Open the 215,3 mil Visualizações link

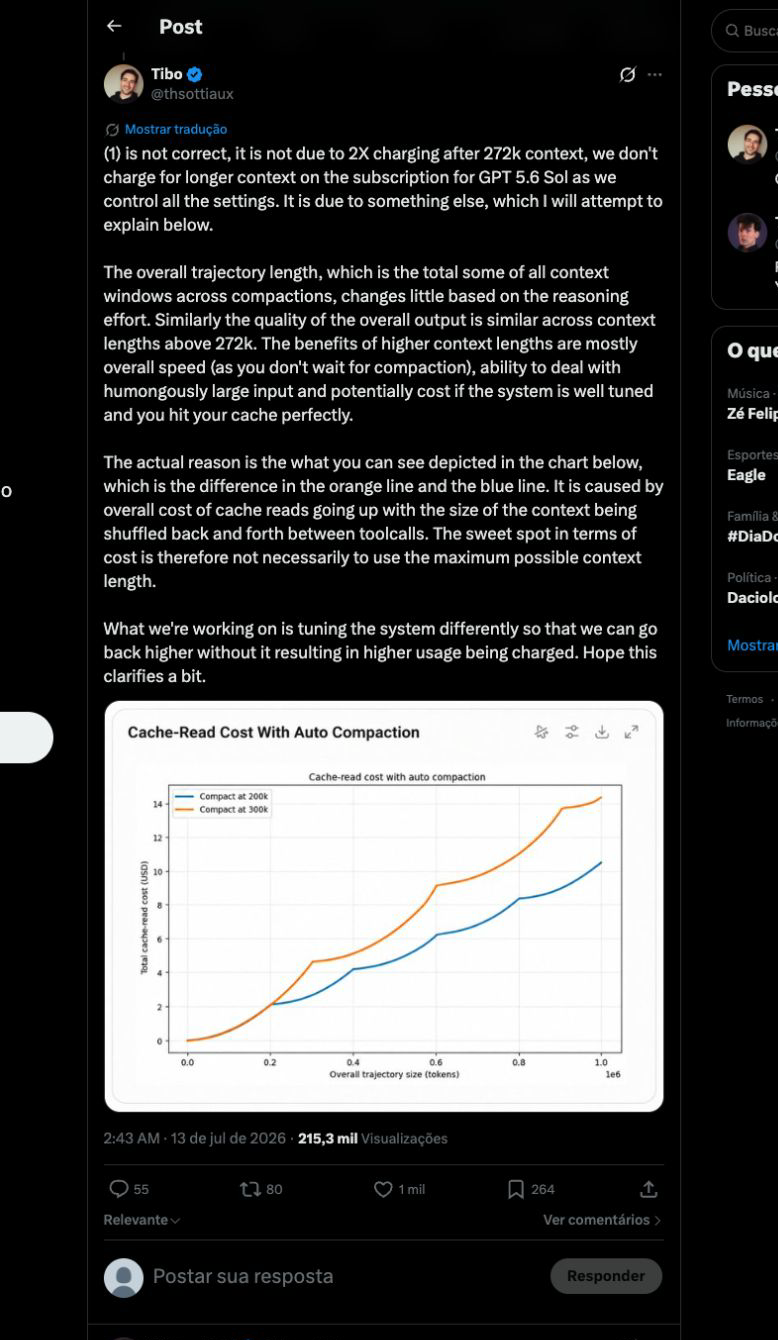click(x=373, y=1138)
